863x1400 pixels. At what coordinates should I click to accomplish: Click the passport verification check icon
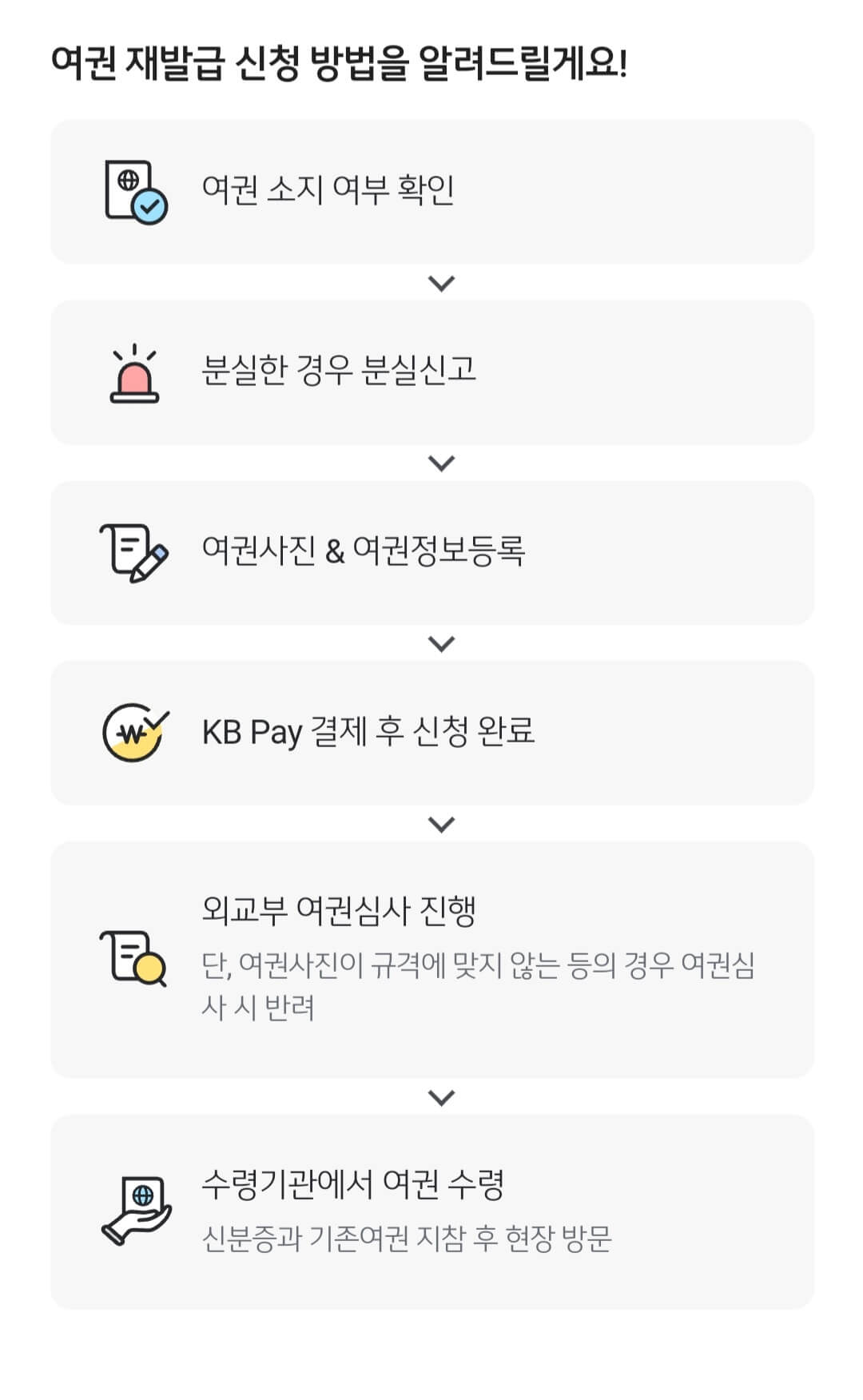[133, 190]
